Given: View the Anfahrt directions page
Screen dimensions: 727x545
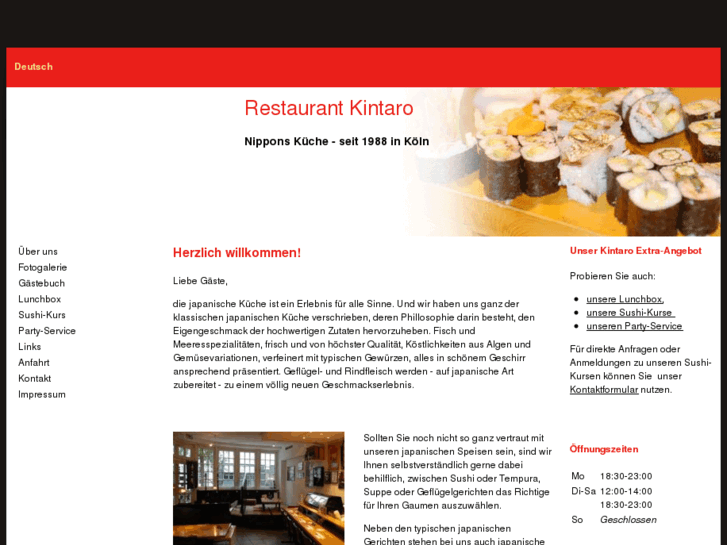Looking at the screenshot, I should click(33, 363).
